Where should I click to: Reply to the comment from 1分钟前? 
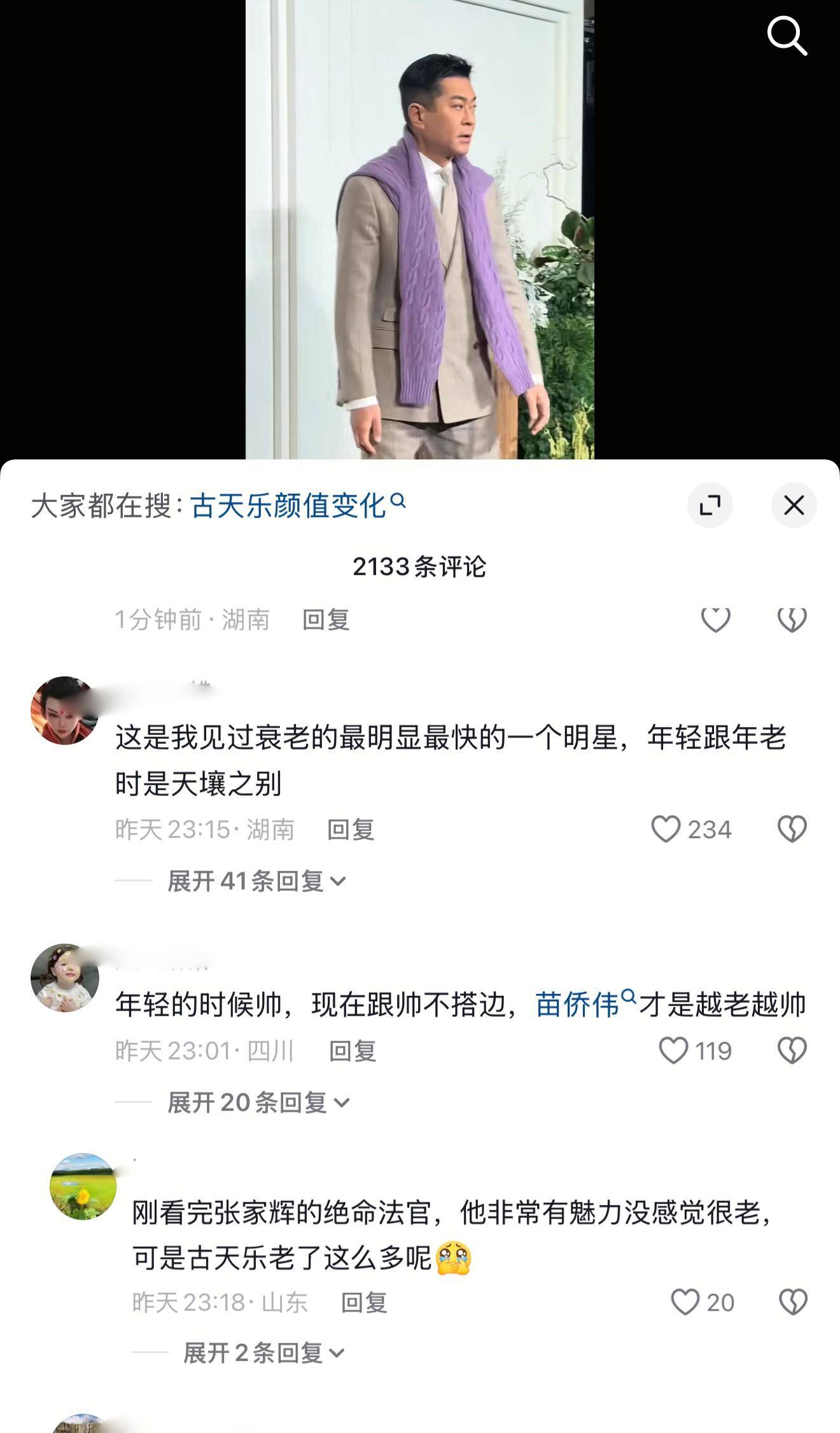(326, 619)
